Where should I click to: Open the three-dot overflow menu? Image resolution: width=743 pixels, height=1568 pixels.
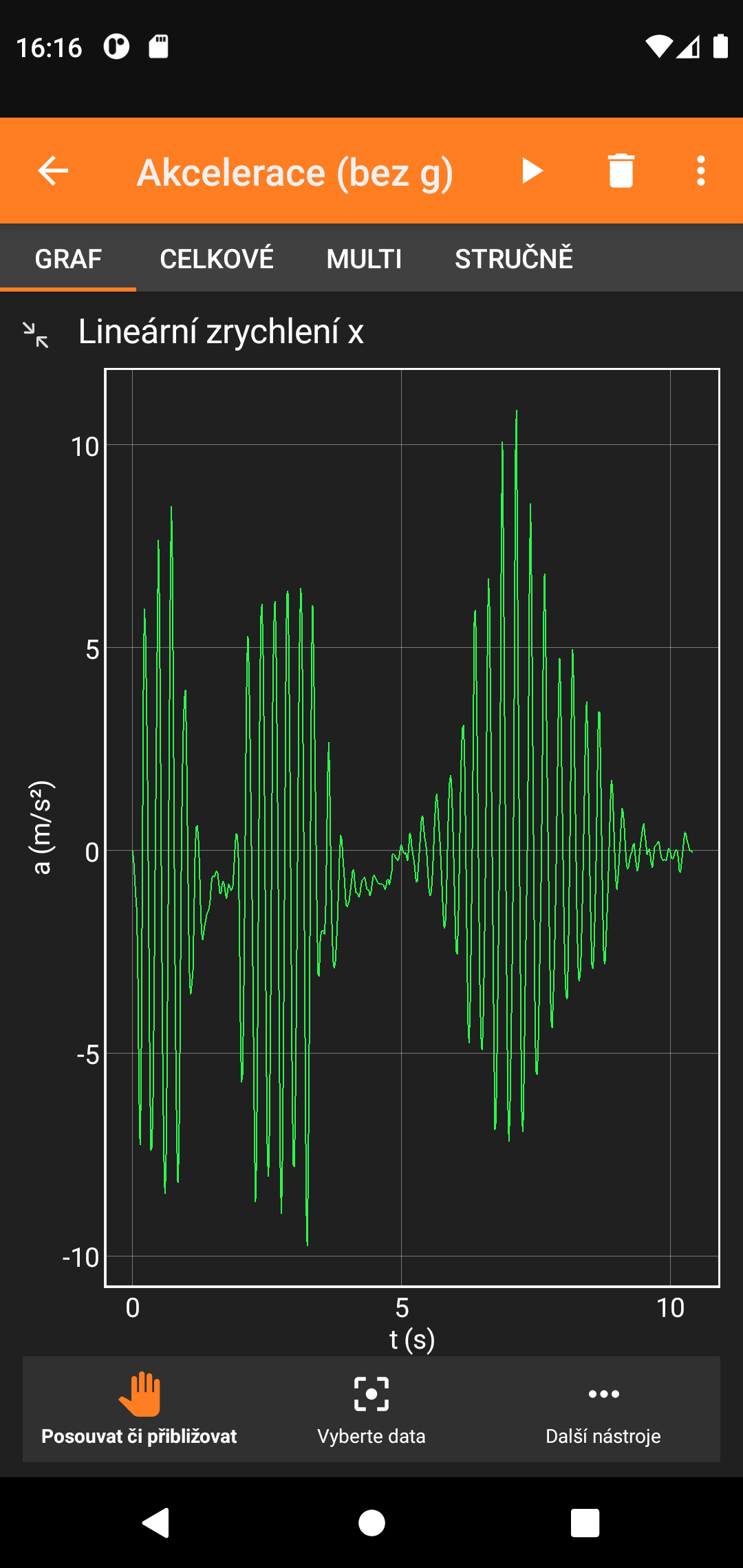700,171
